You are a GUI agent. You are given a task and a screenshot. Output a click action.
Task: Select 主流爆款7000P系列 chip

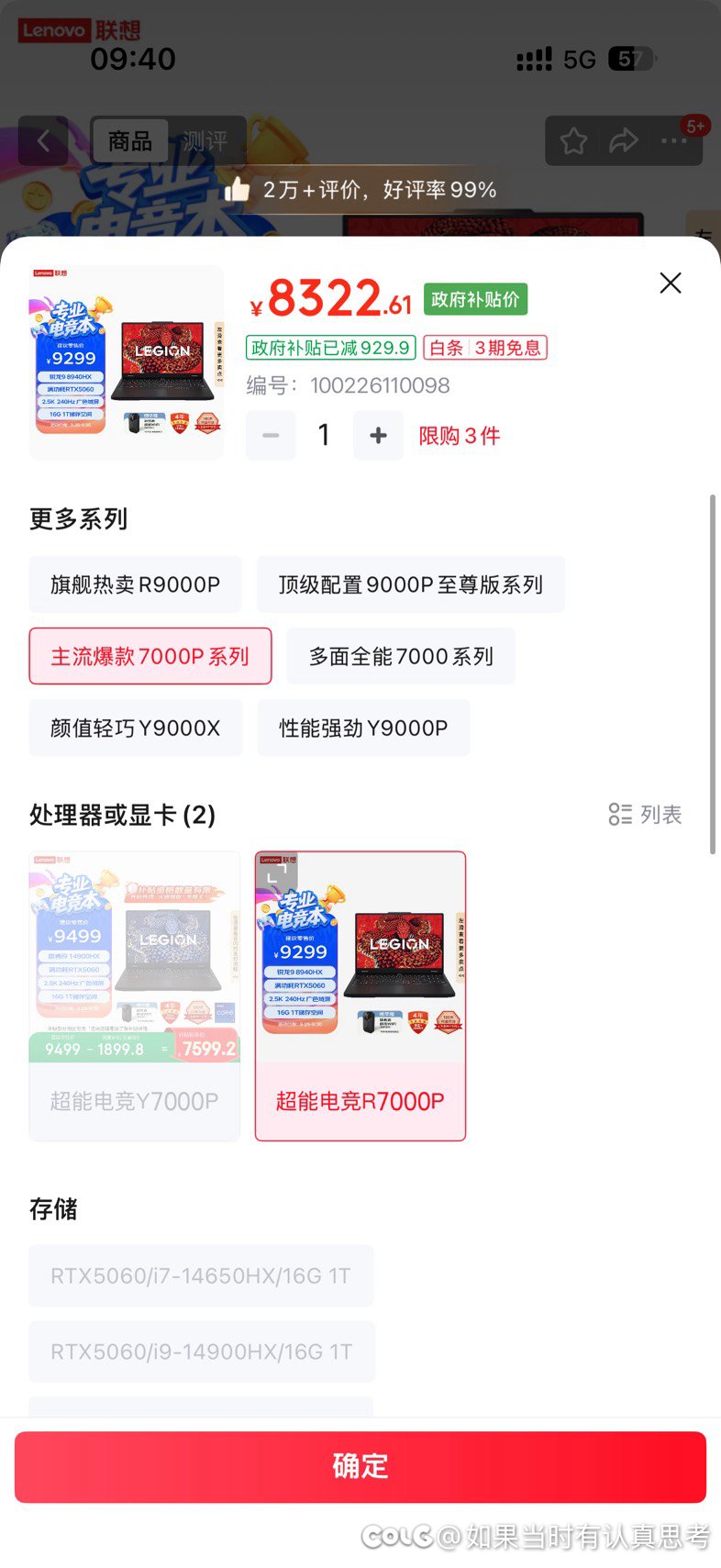tap(150, 656)
